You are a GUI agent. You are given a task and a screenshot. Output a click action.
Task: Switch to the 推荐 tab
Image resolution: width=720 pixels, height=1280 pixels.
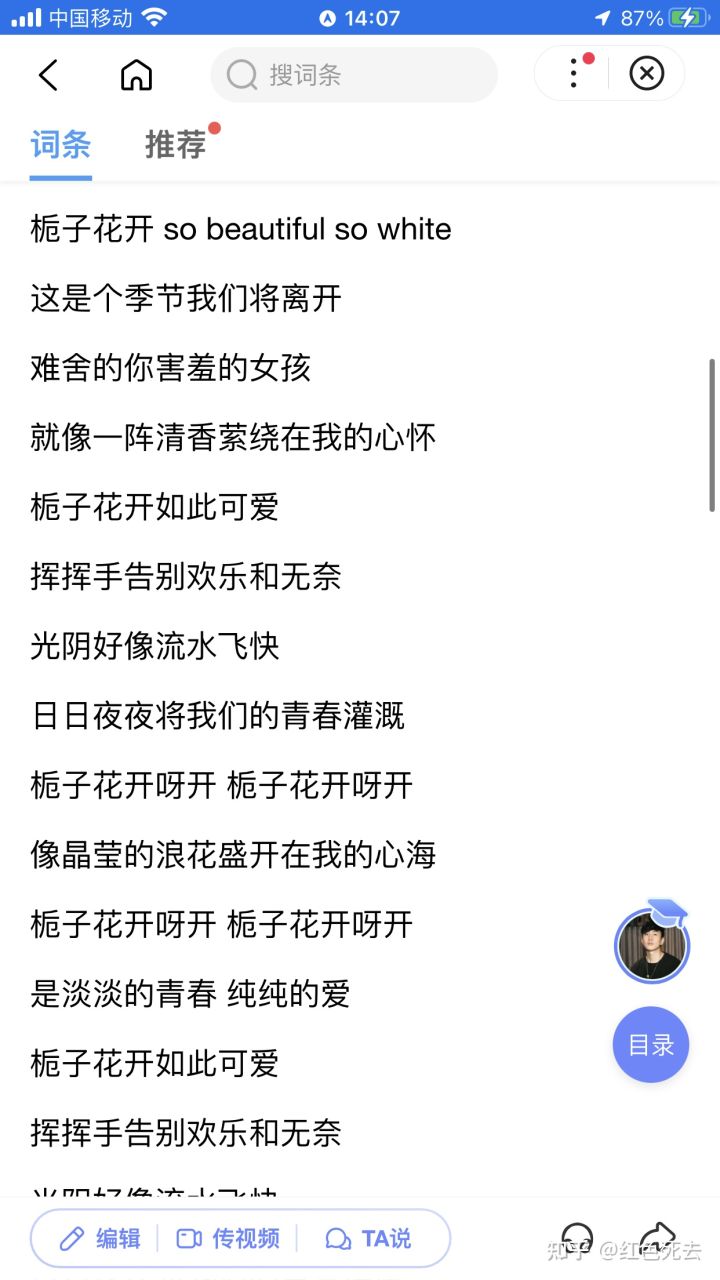176,145
